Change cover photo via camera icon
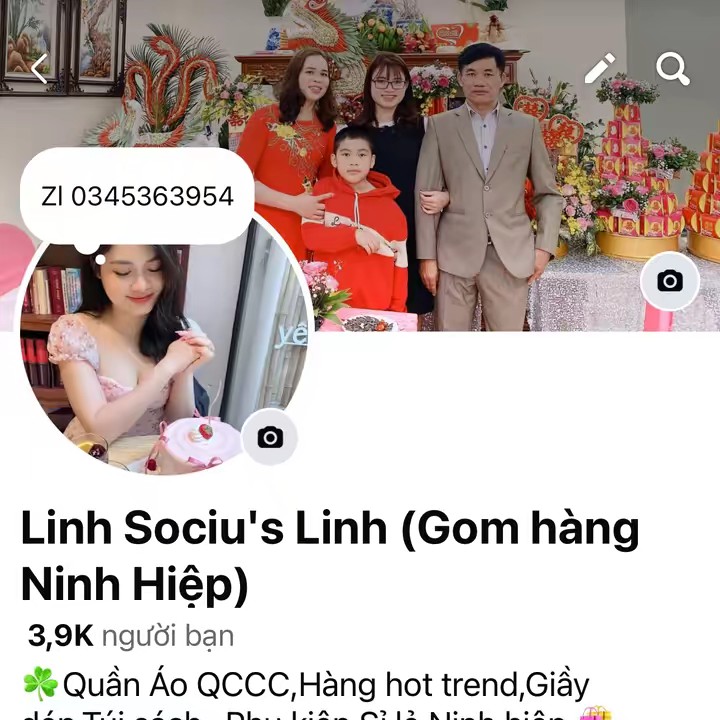Screen dimensions: 720x720 click(x=669, y=281)
